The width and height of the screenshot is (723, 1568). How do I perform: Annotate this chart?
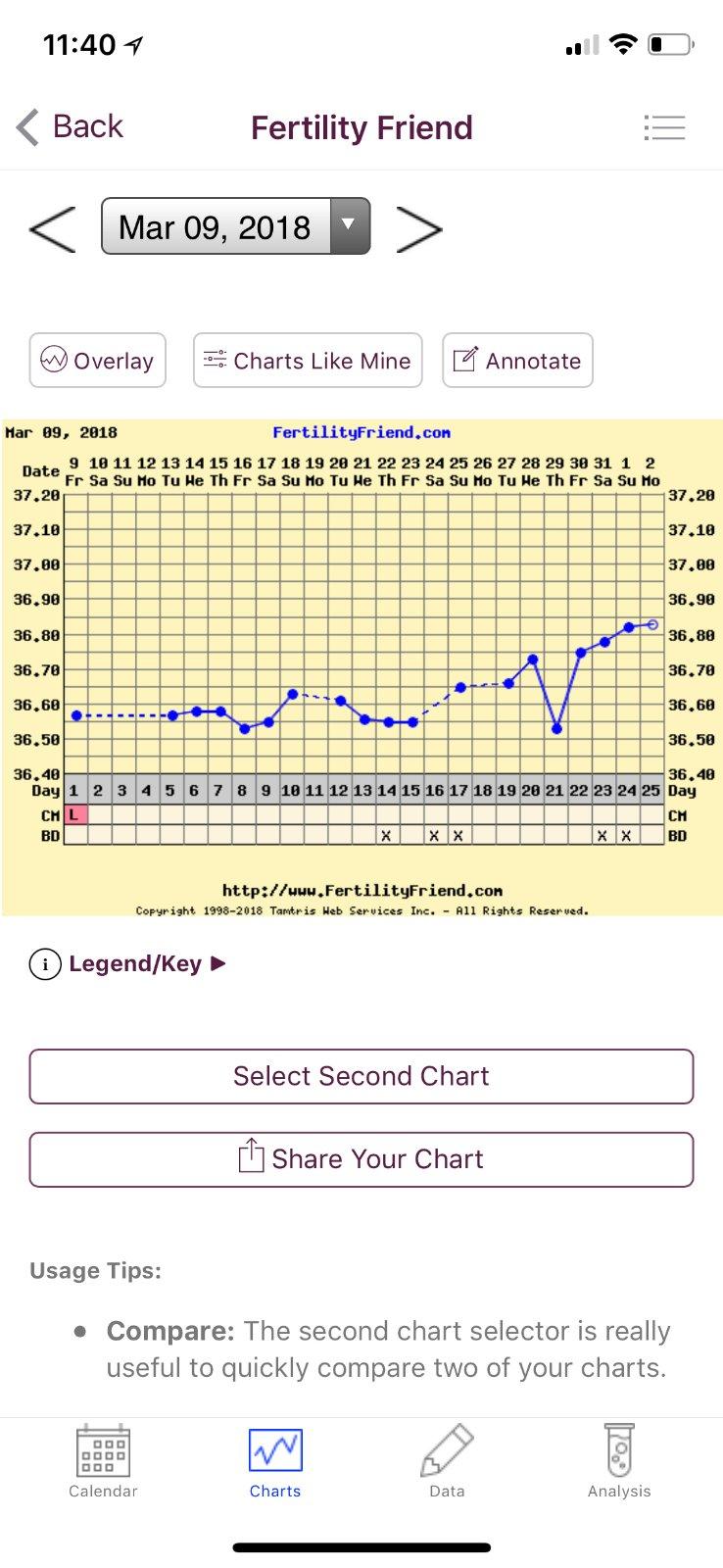[517, 361]
